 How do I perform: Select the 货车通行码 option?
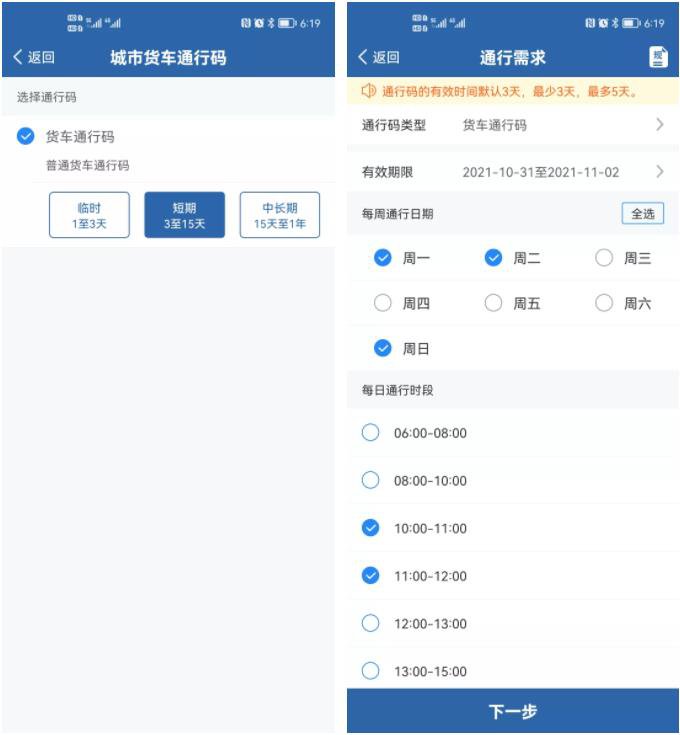pos(26,136)
